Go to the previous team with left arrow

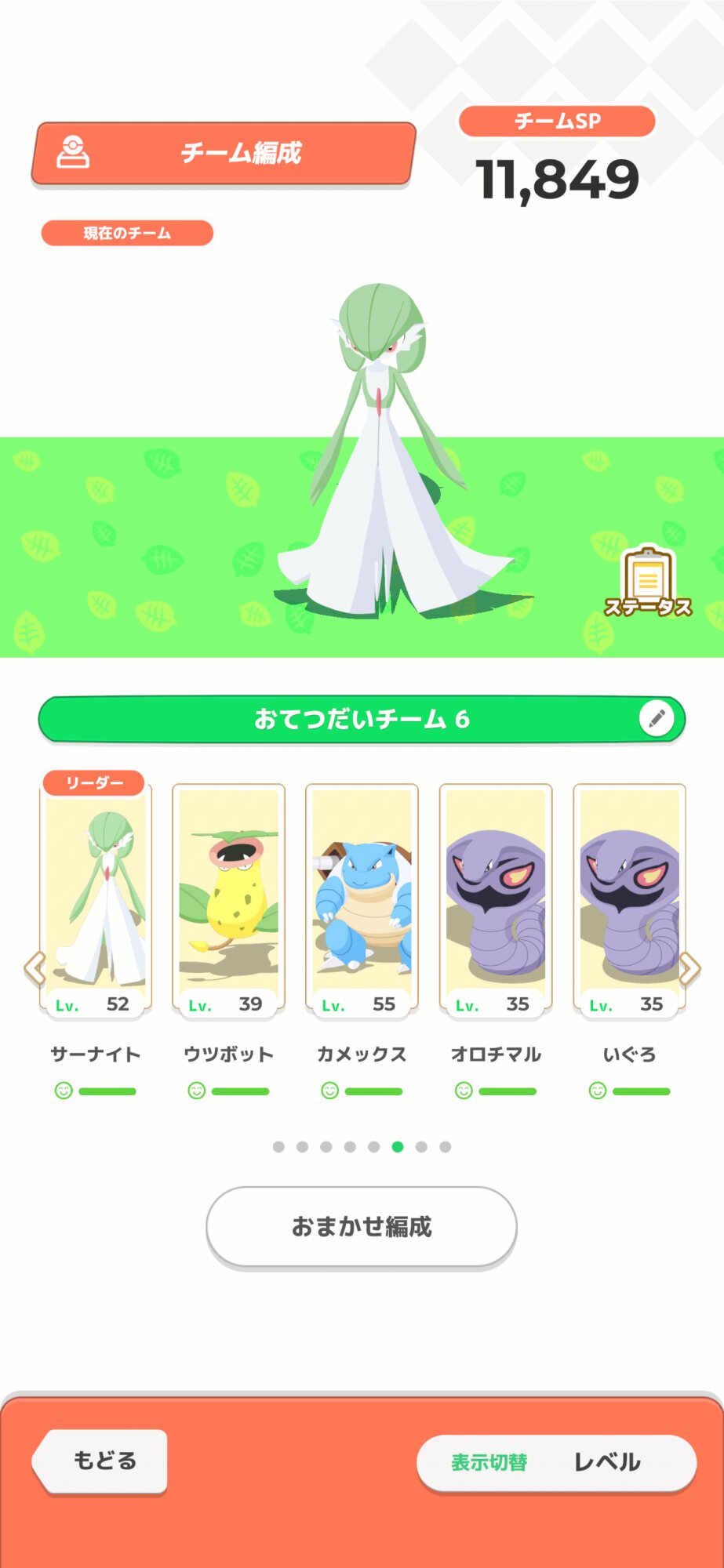(x=34, y=968)
